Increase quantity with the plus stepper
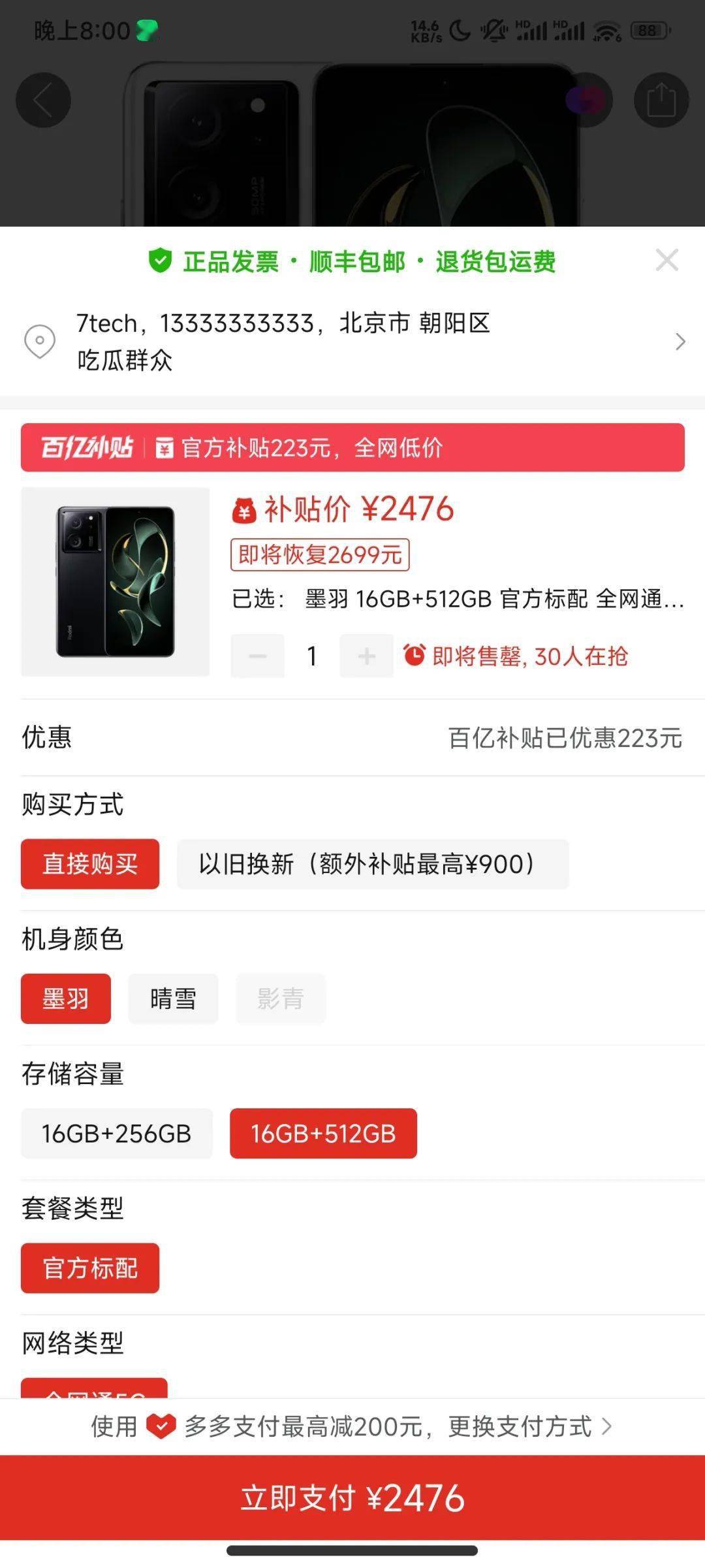This screenshot has height=1568, width=705. [366, 656]
